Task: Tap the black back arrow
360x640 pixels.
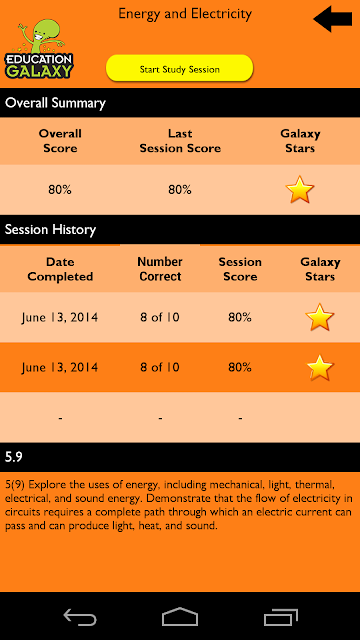Action: (333, 19)
